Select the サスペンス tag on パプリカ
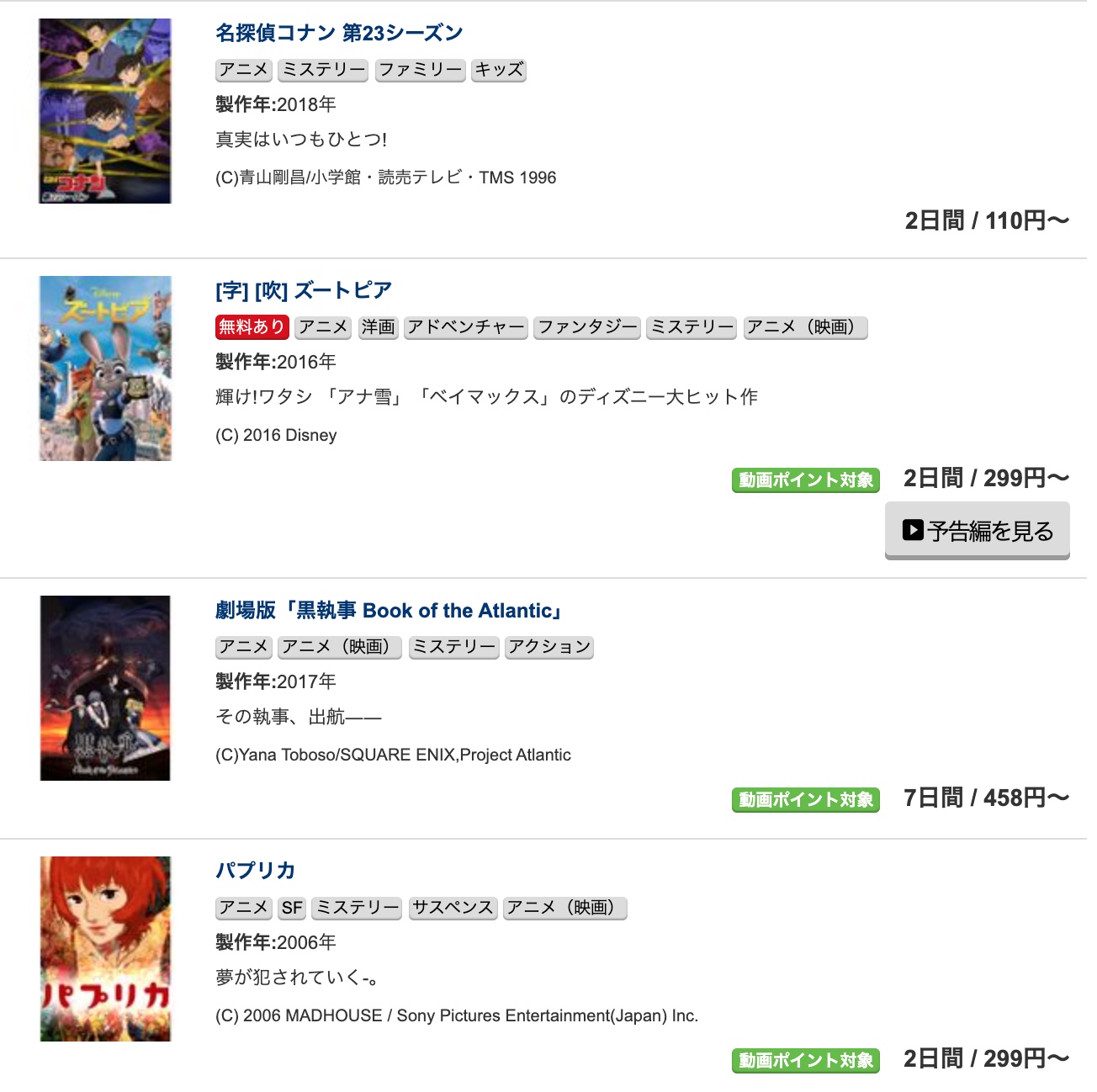Viewport: 1097px width, 1092px height. [453, 908]
